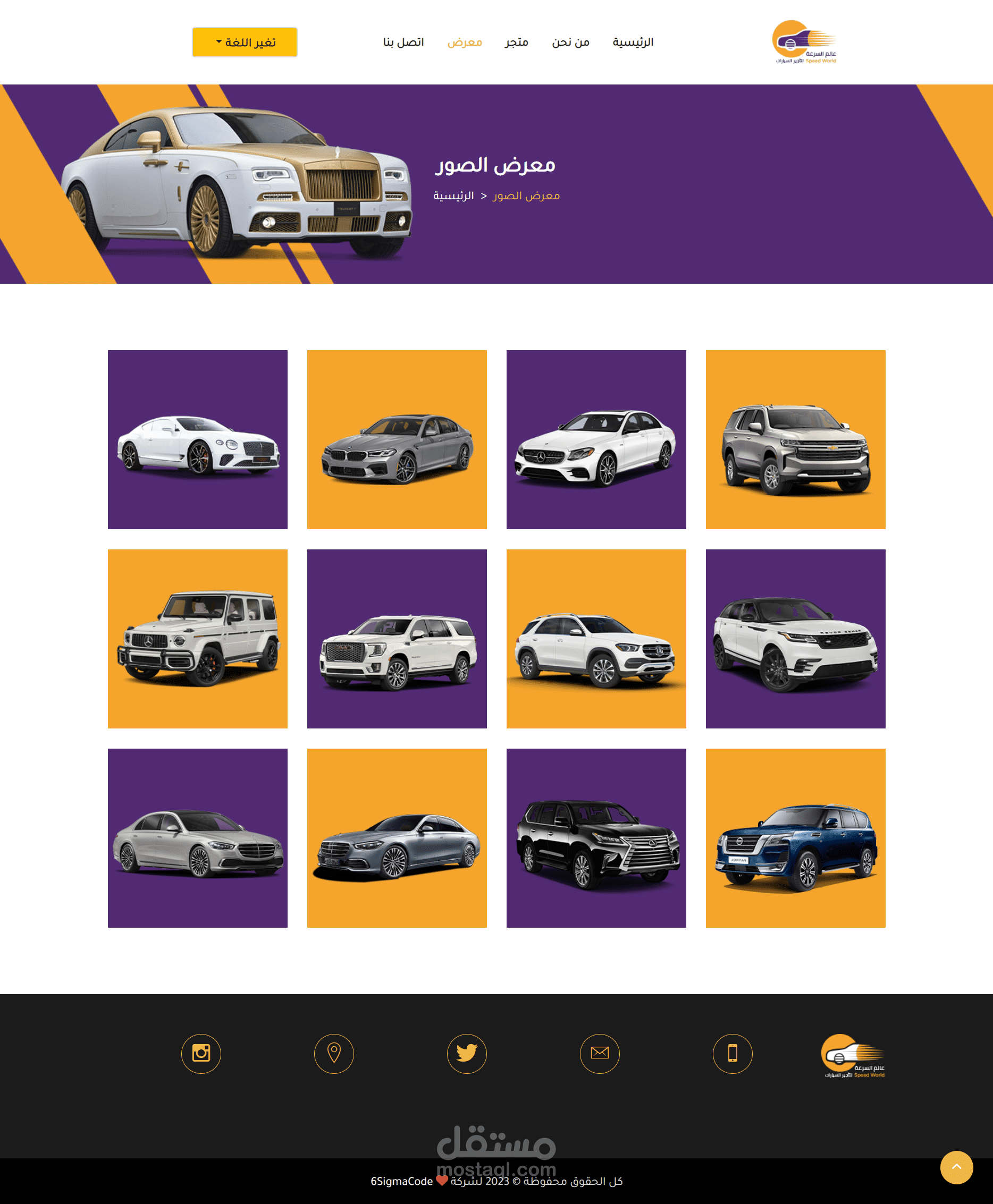Open the grey BMW sedan photo
The width and height of the screenshot is (993, 1204).
397,439
